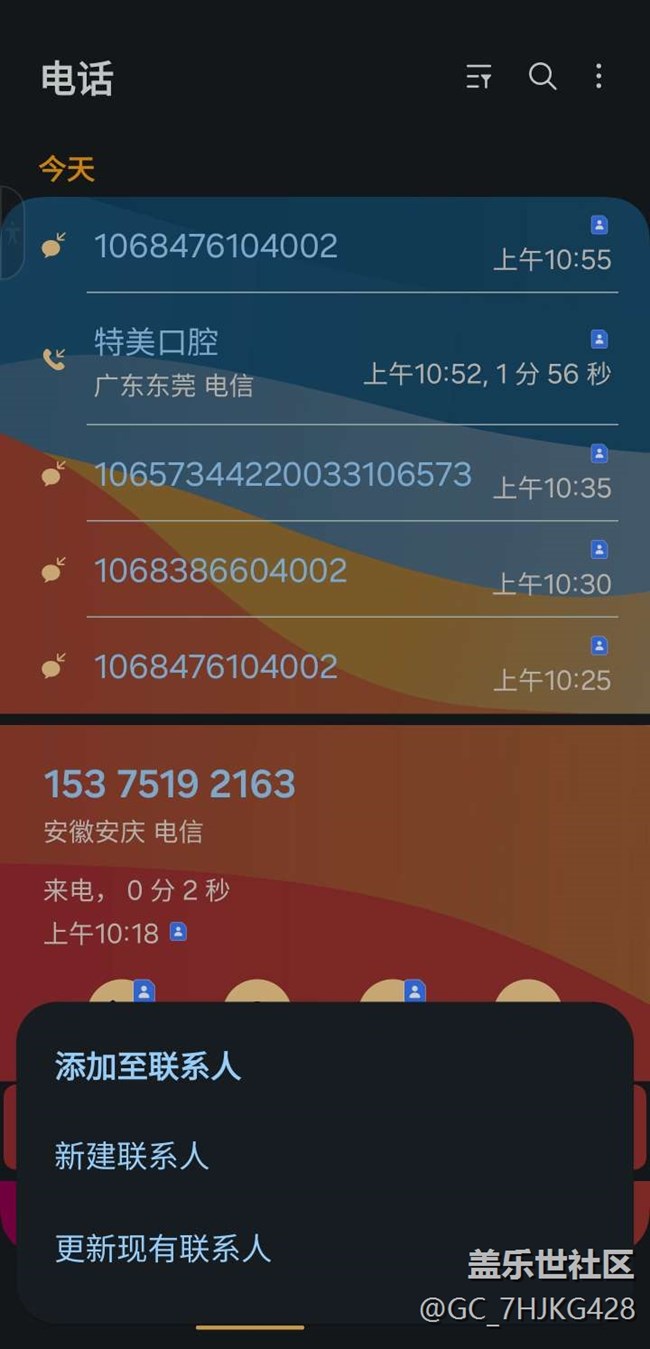The image size is (650, 1349).
Task: Open the three-dot overflow menu
Action: click(x=598, y=77)
